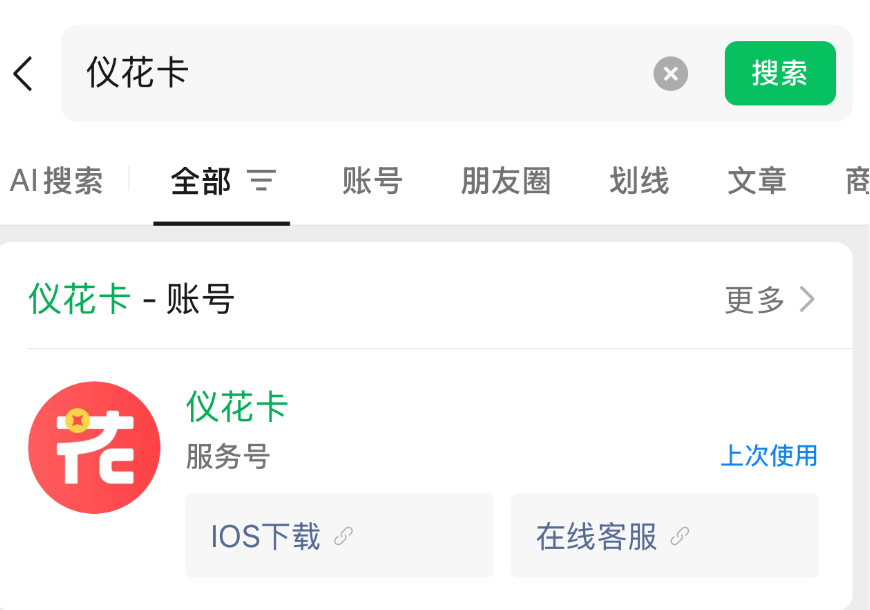View 更多 account results
870x610 pixels.
(x=770, y=299)
